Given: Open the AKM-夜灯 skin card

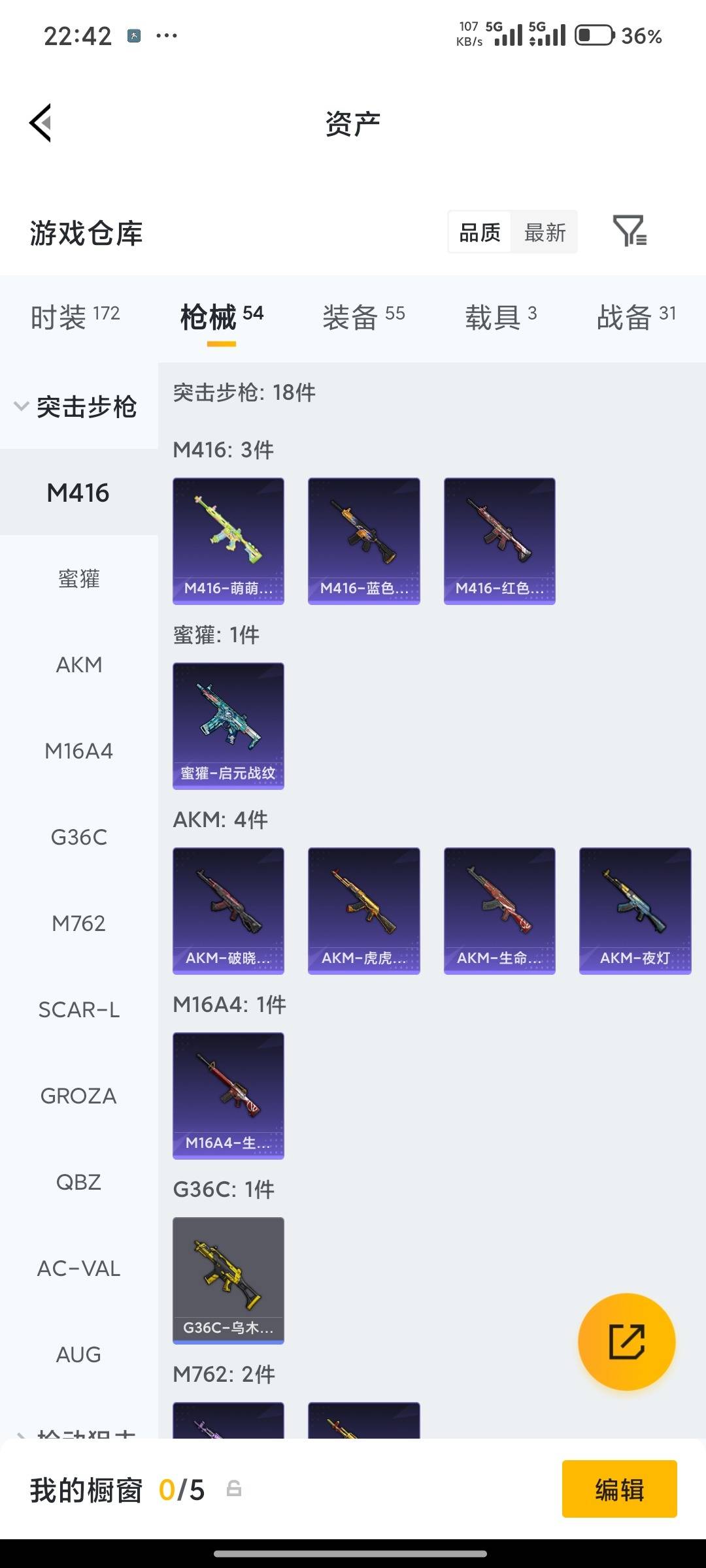Looking at the screenshot, I should click(x=633, y=911).
